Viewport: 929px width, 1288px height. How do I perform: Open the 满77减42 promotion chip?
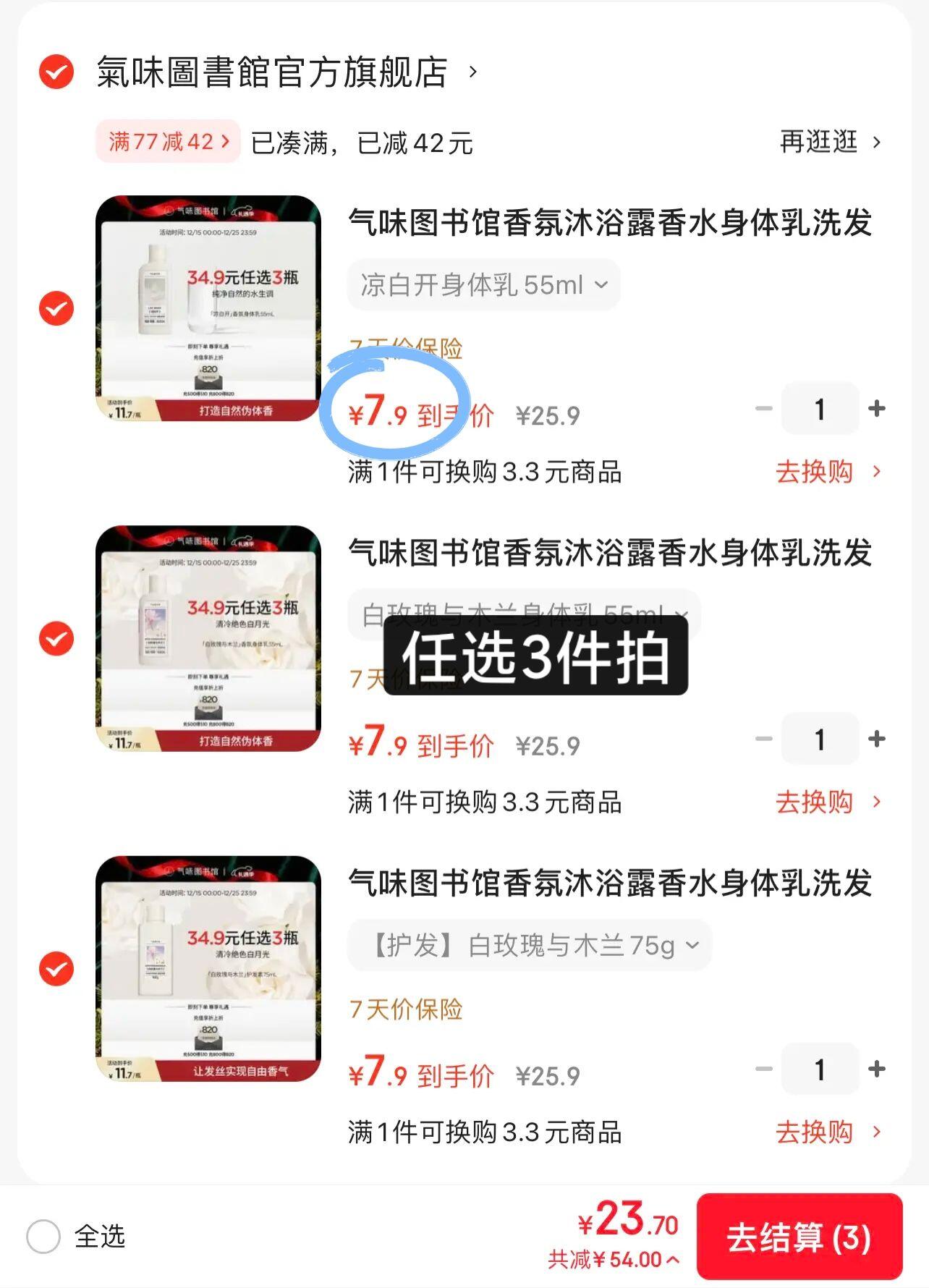(168, 141)
